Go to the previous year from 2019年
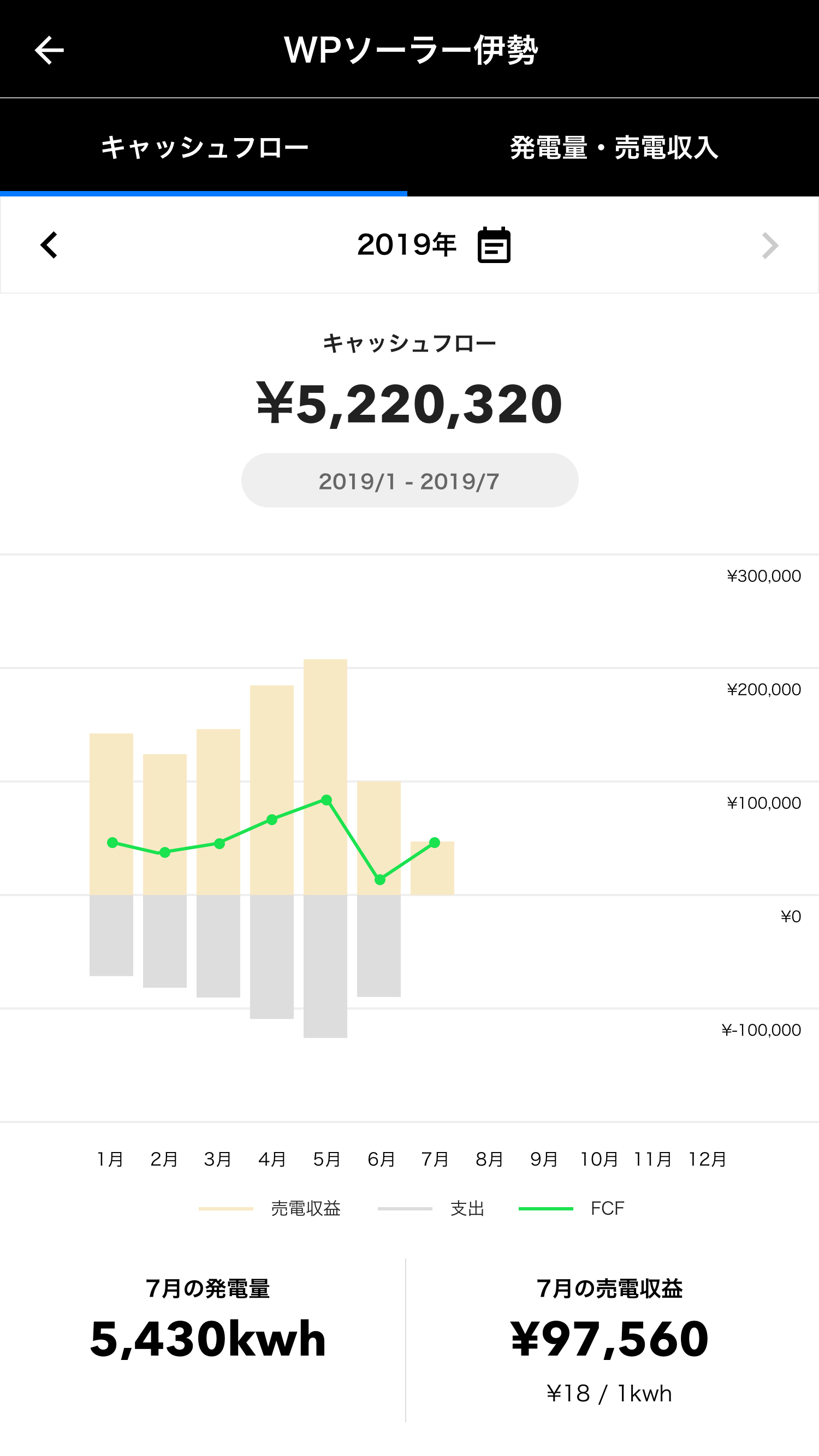 49,246
